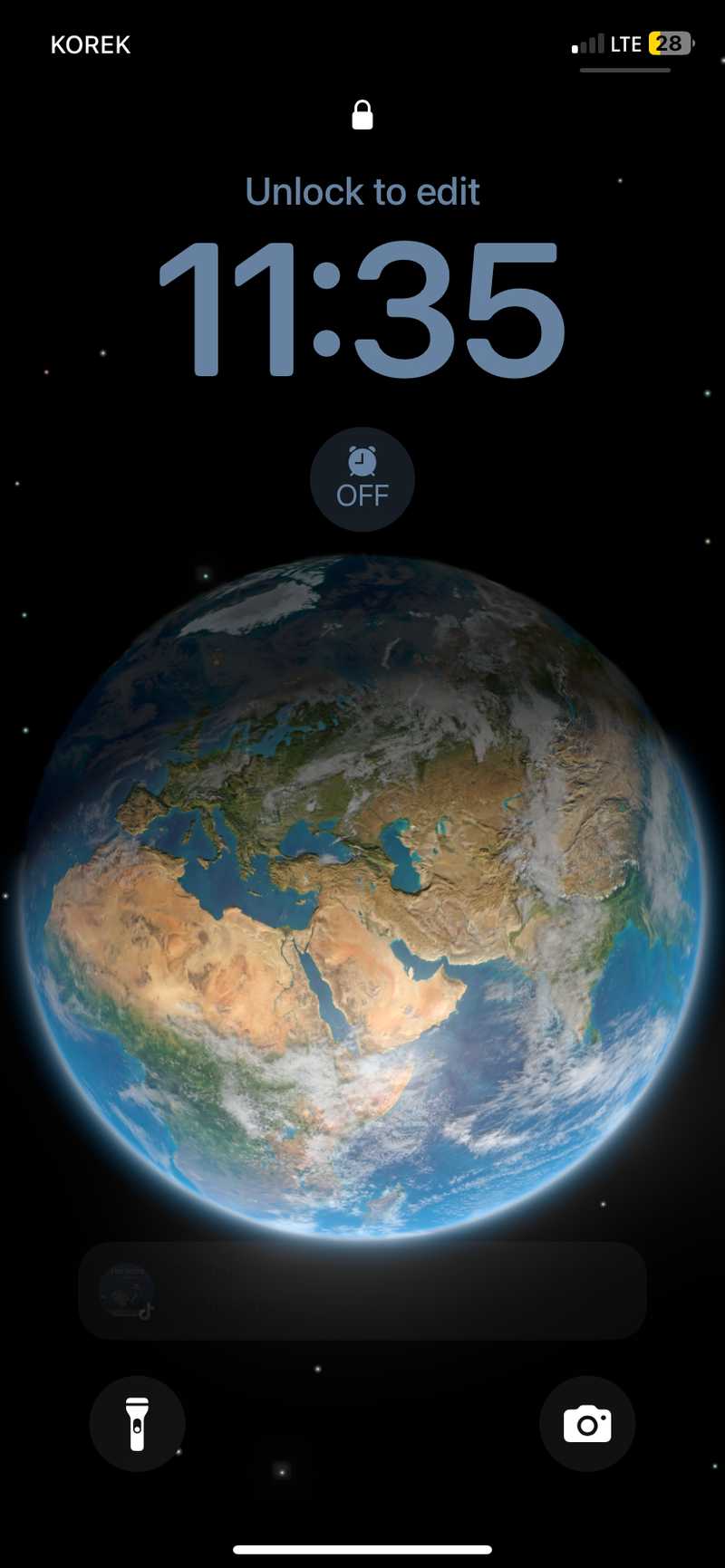Viewport: 725px width, 1568px height.
Task: Open the faded TikTok notification banner
Action: coord(362,1291)
